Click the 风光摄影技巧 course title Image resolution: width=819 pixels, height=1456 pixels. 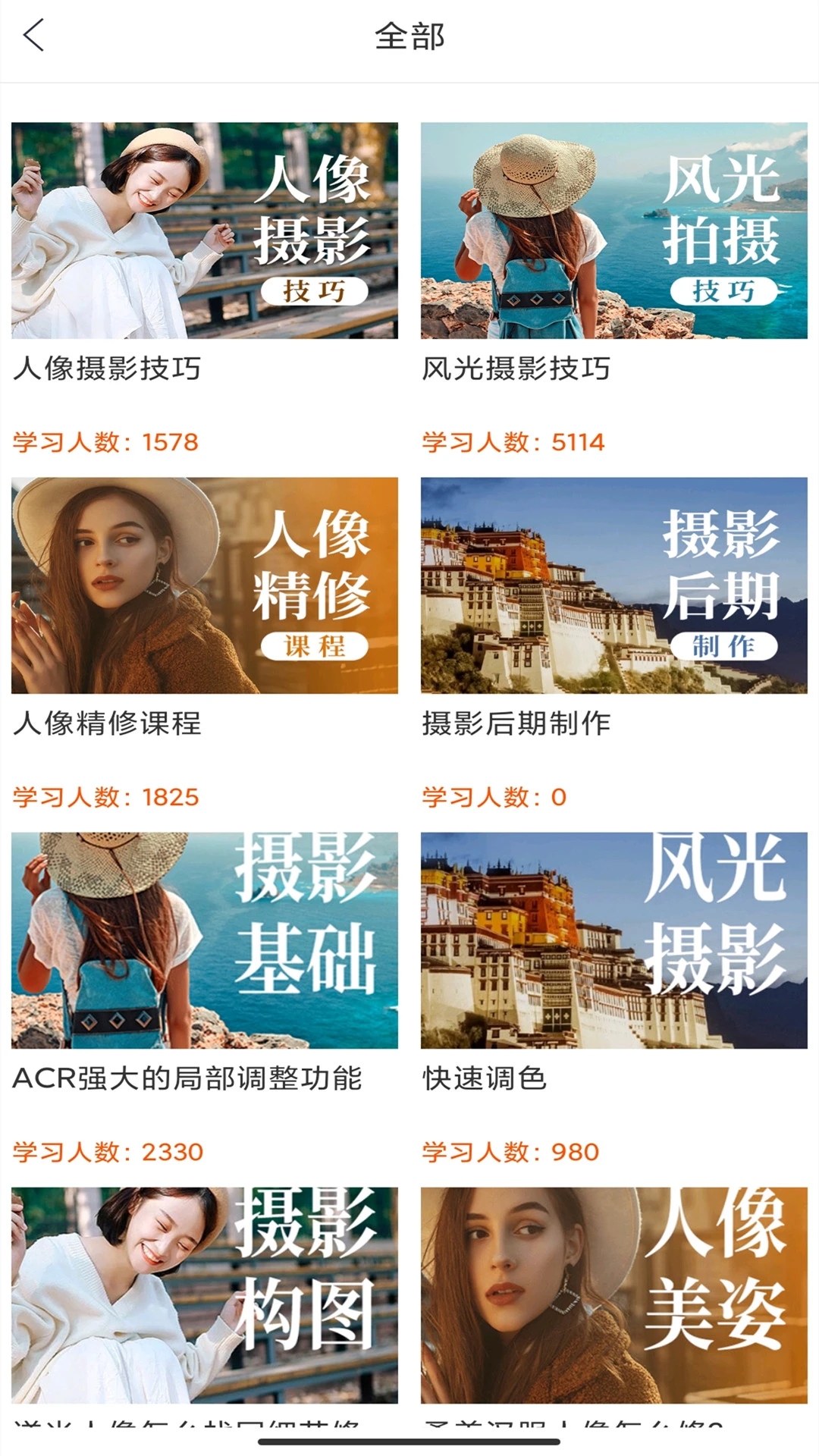(x=518, y=369)
